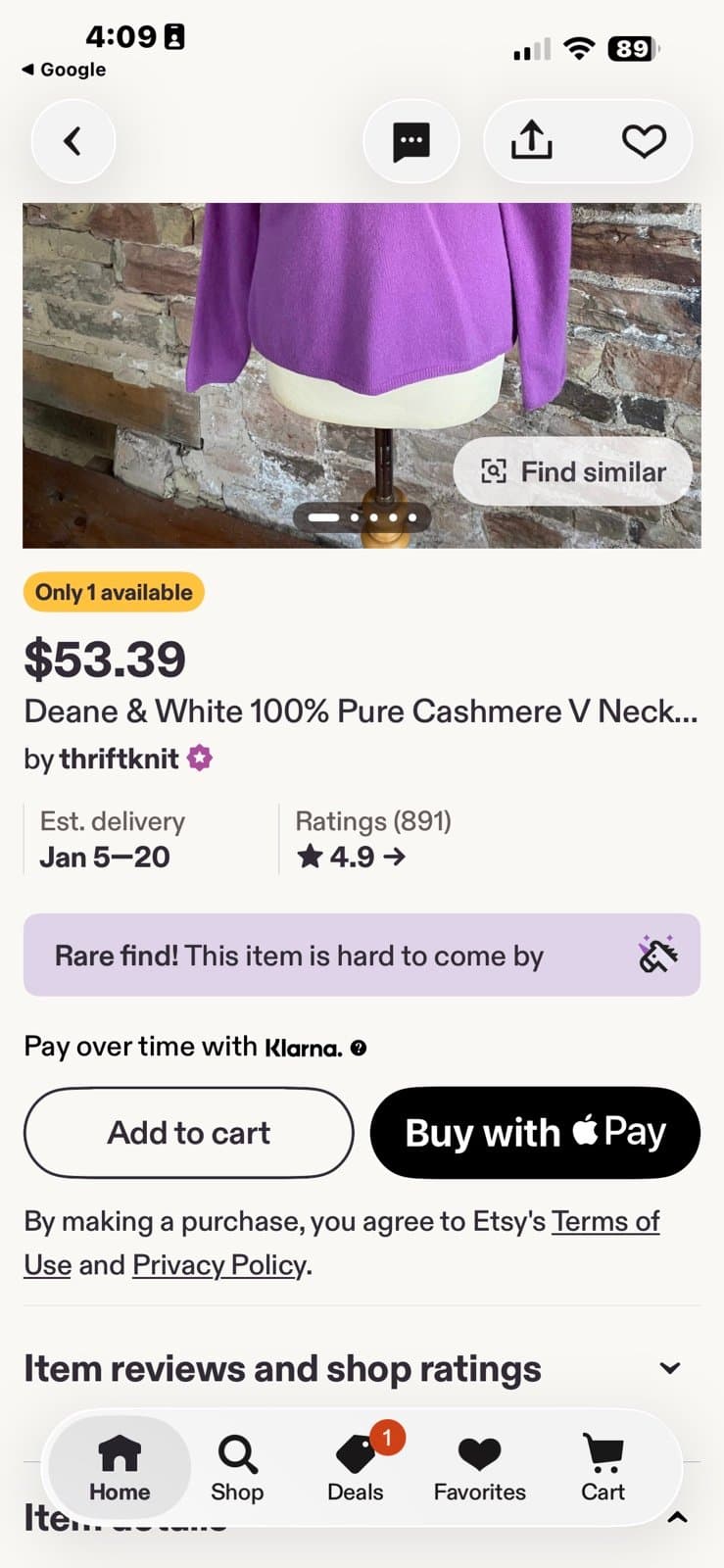
Task: Add the sweater to cart
Action: click(x=188, y=1133)
